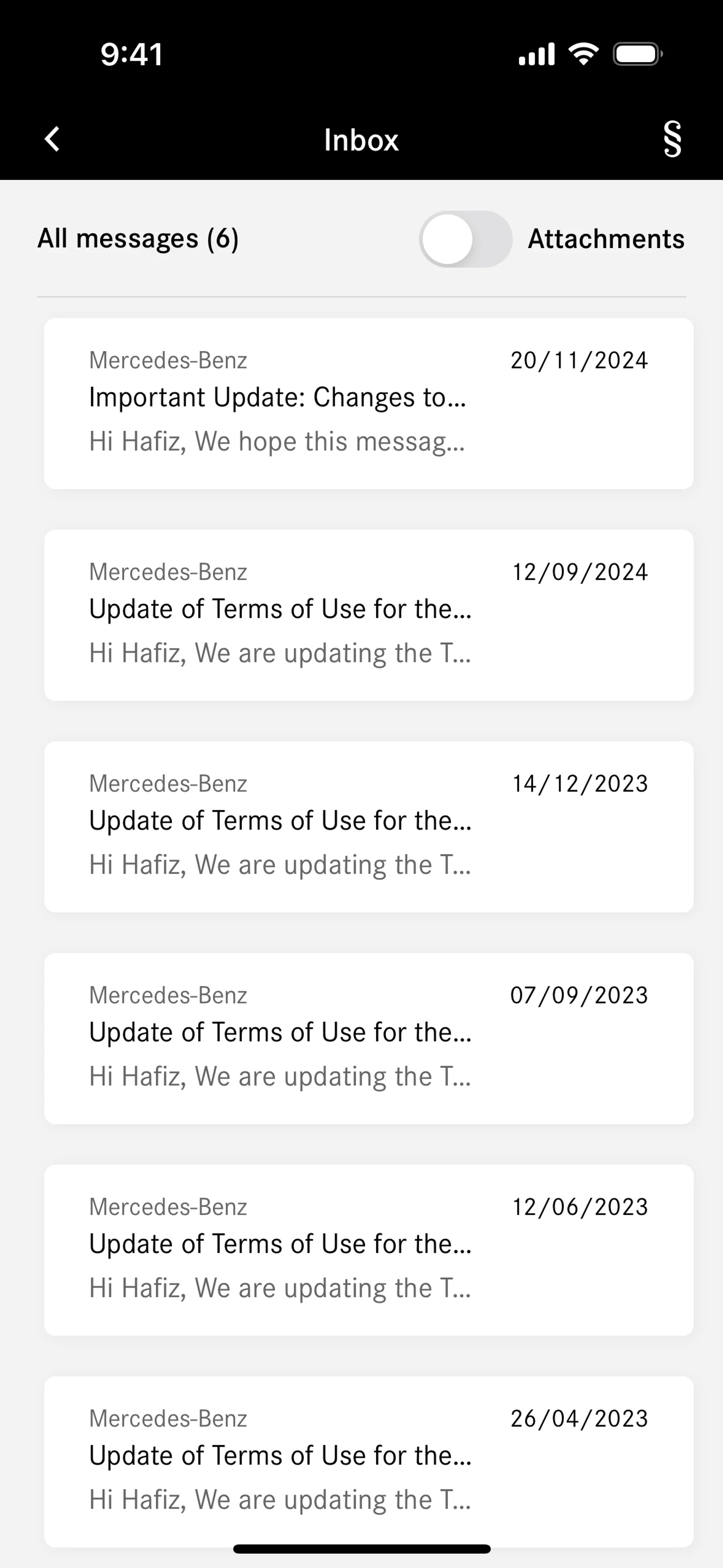Open the Terms of Use message from 12/09/2024
723x1568 pixels.
pyautogui.click(x=368, y=615)
